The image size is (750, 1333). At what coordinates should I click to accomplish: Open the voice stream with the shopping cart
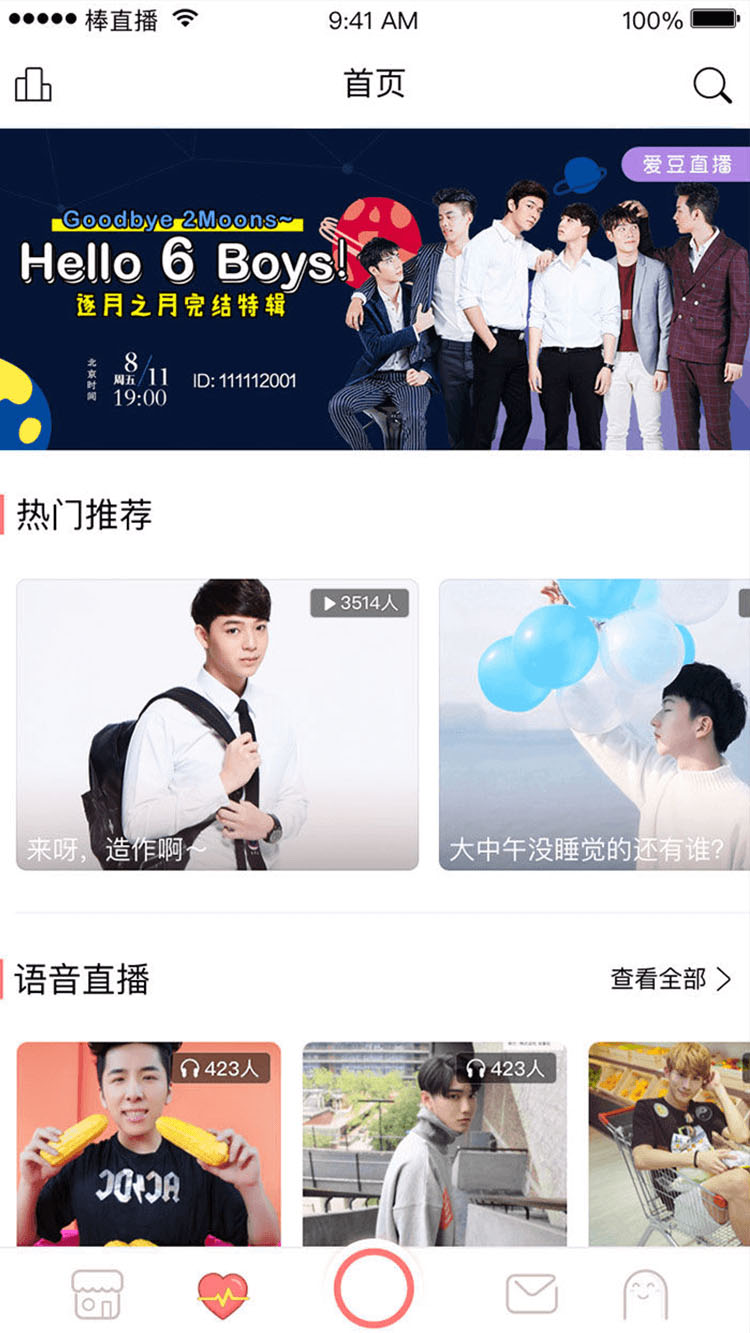coord(669,1143)
